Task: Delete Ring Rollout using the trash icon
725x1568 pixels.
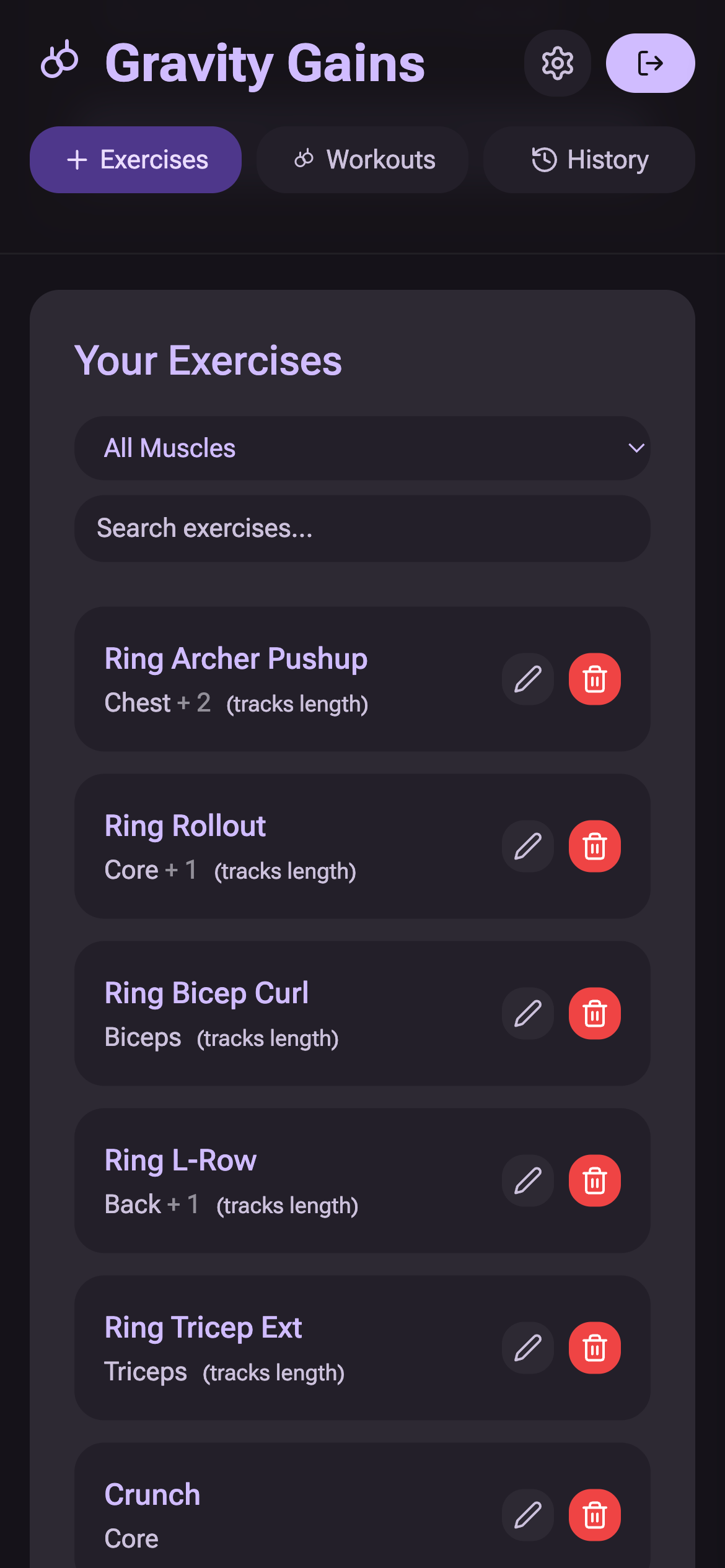Action: tap(594, 847)
